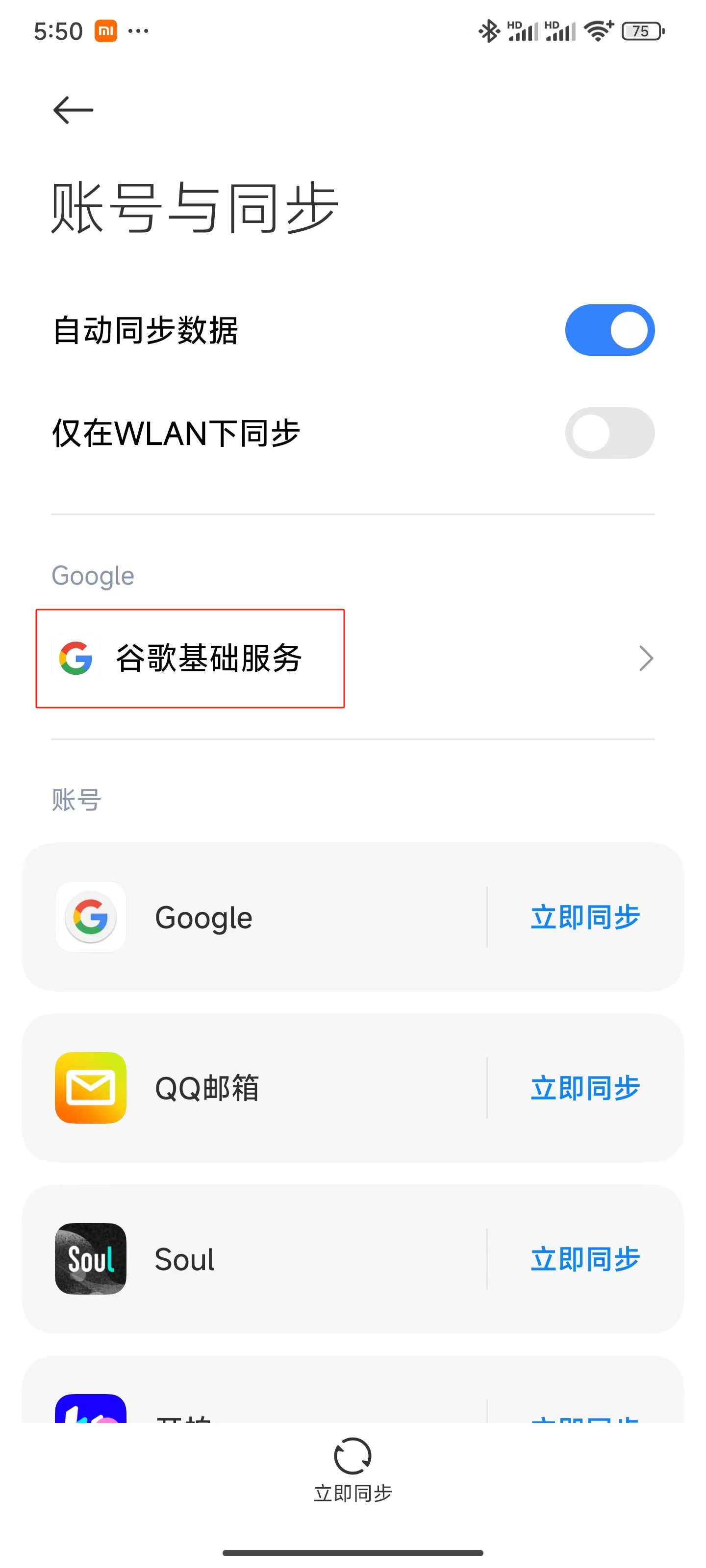Tap 立即同步 next to QQ邮箱
Image resolution: width=706 pixels, height=1568 pixels.
585,1088
